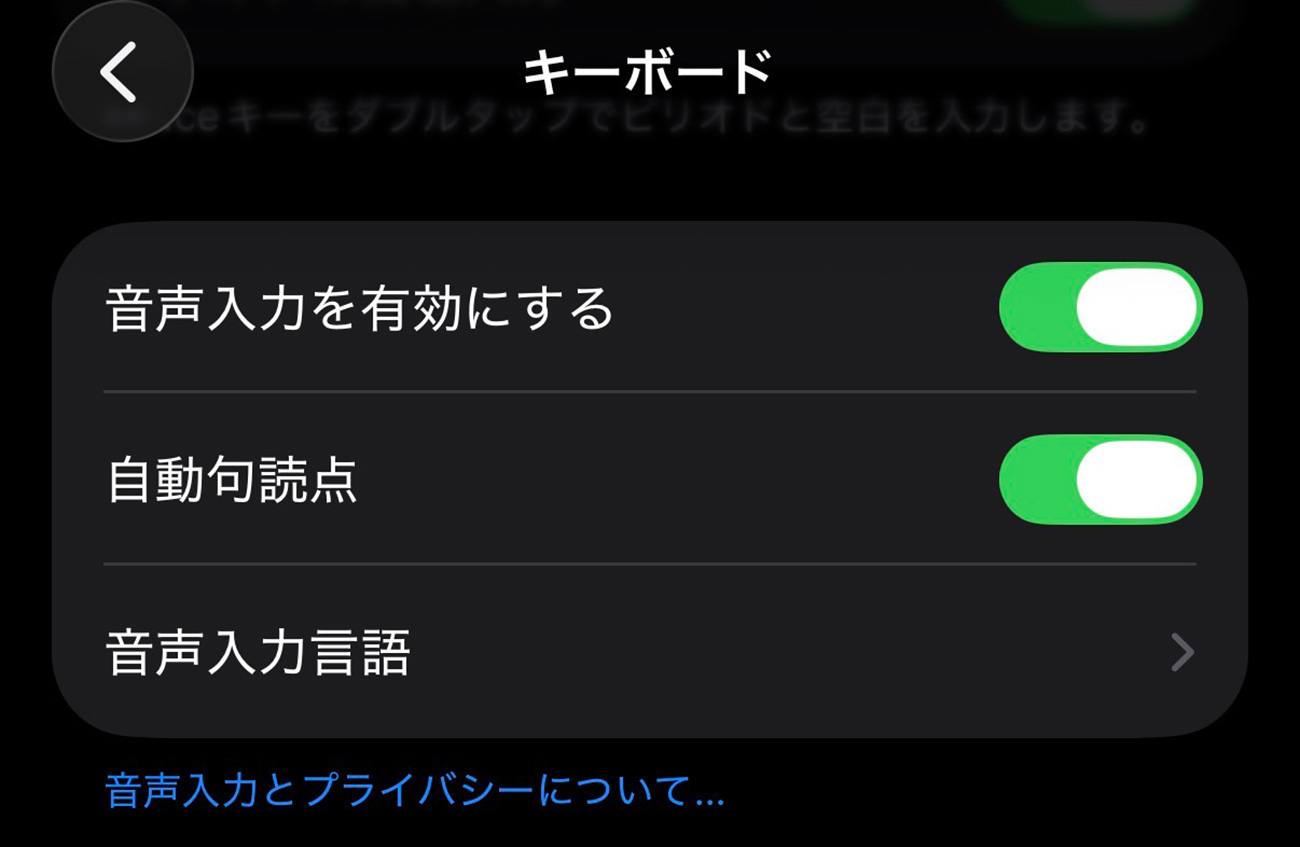The width and height of the screenshot is (1300, 847).
Task: Open 音声入力とプライバシーについて link
Action: 414,790
